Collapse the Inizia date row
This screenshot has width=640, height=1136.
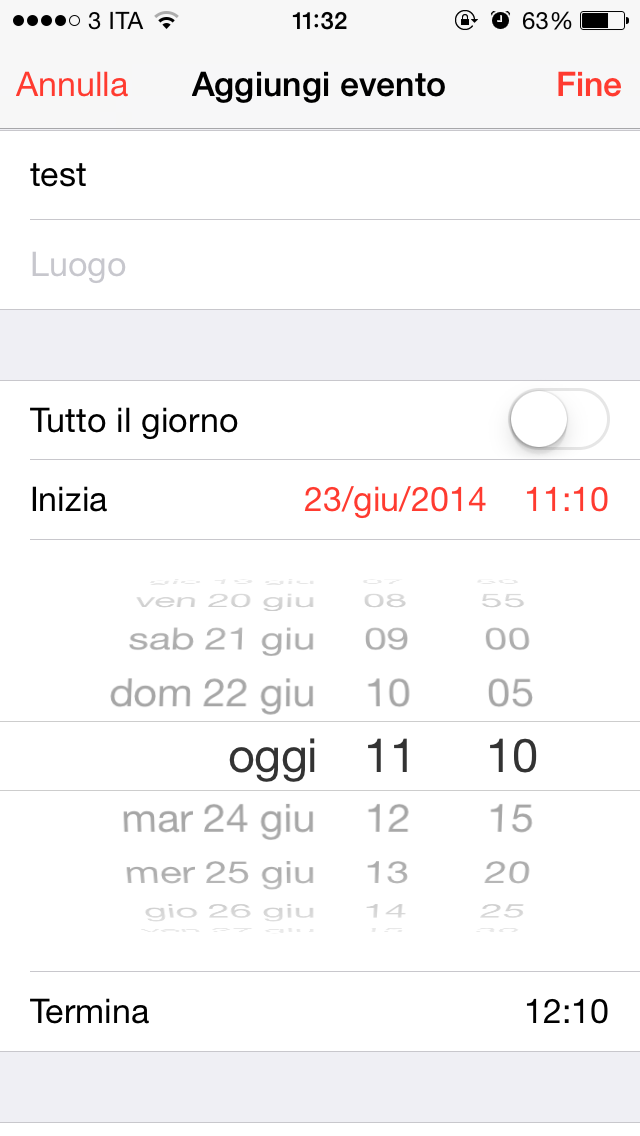[x=320, y=499]
